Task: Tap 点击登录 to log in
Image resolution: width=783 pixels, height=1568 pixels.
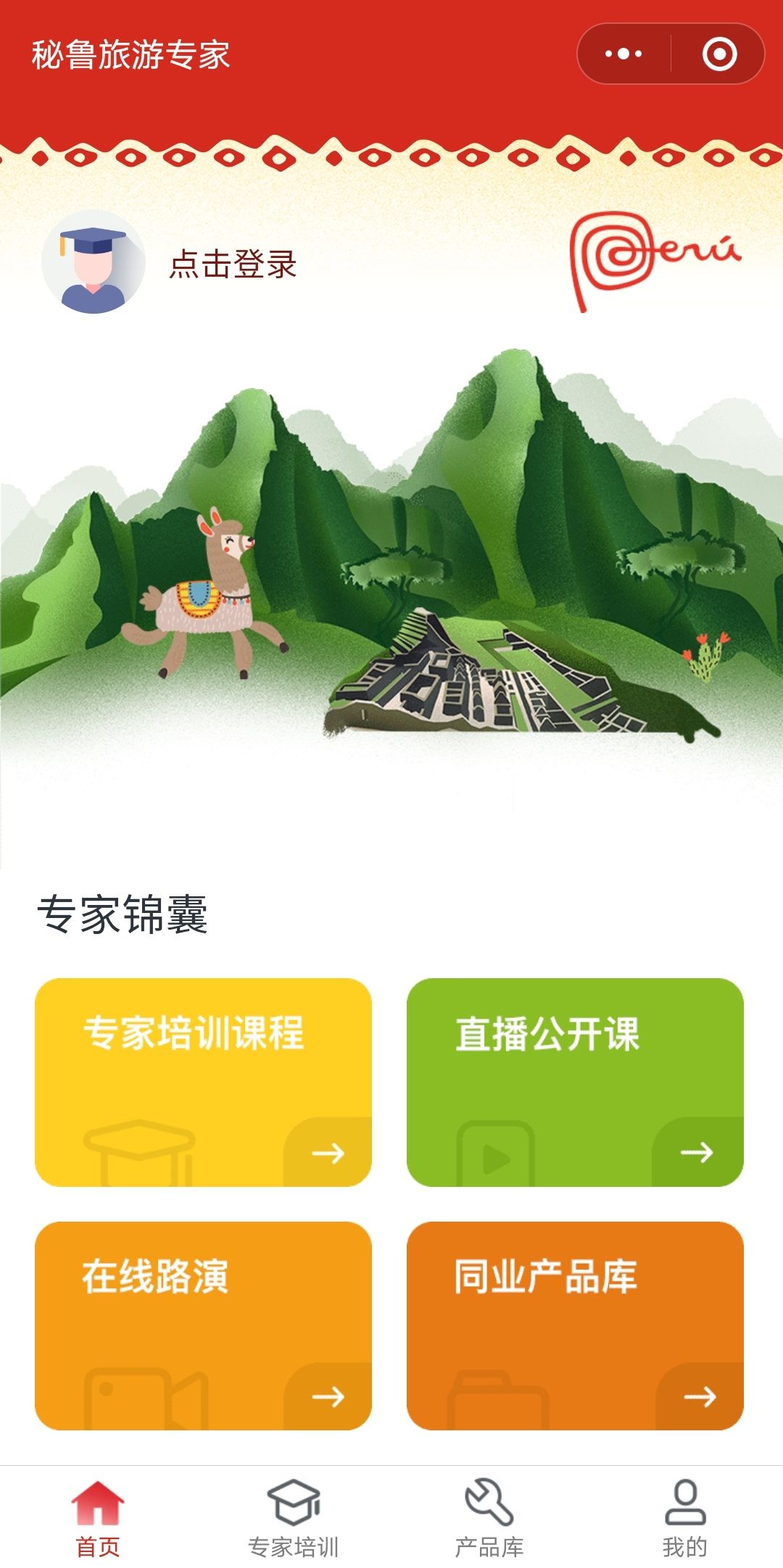Action: coord(233,264)
